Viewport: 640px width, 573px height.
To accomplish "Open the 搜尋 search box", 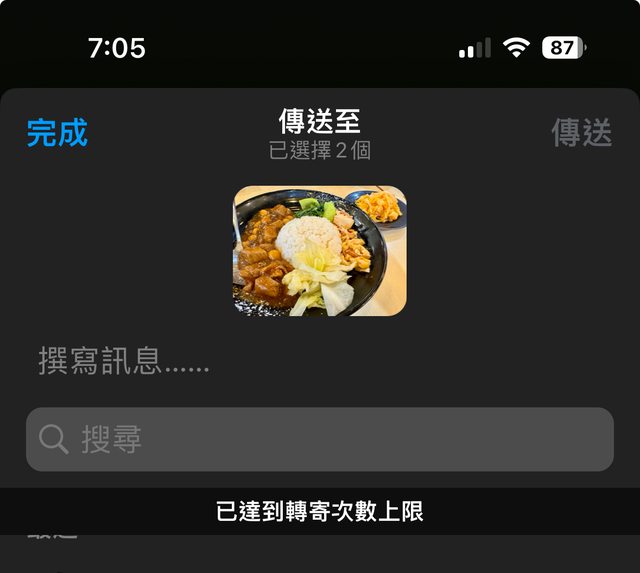I will [x=320, y=439].
